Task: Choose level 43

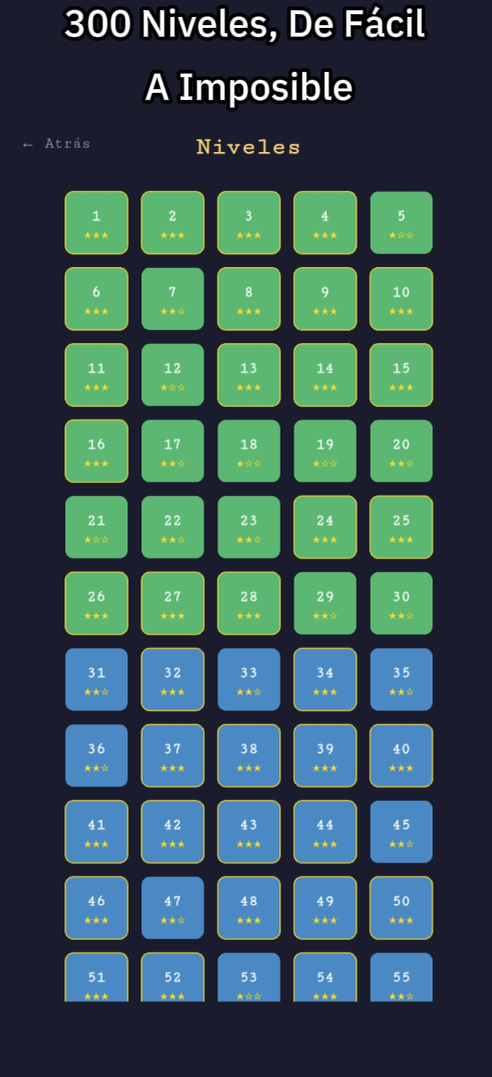Action: 249,832
